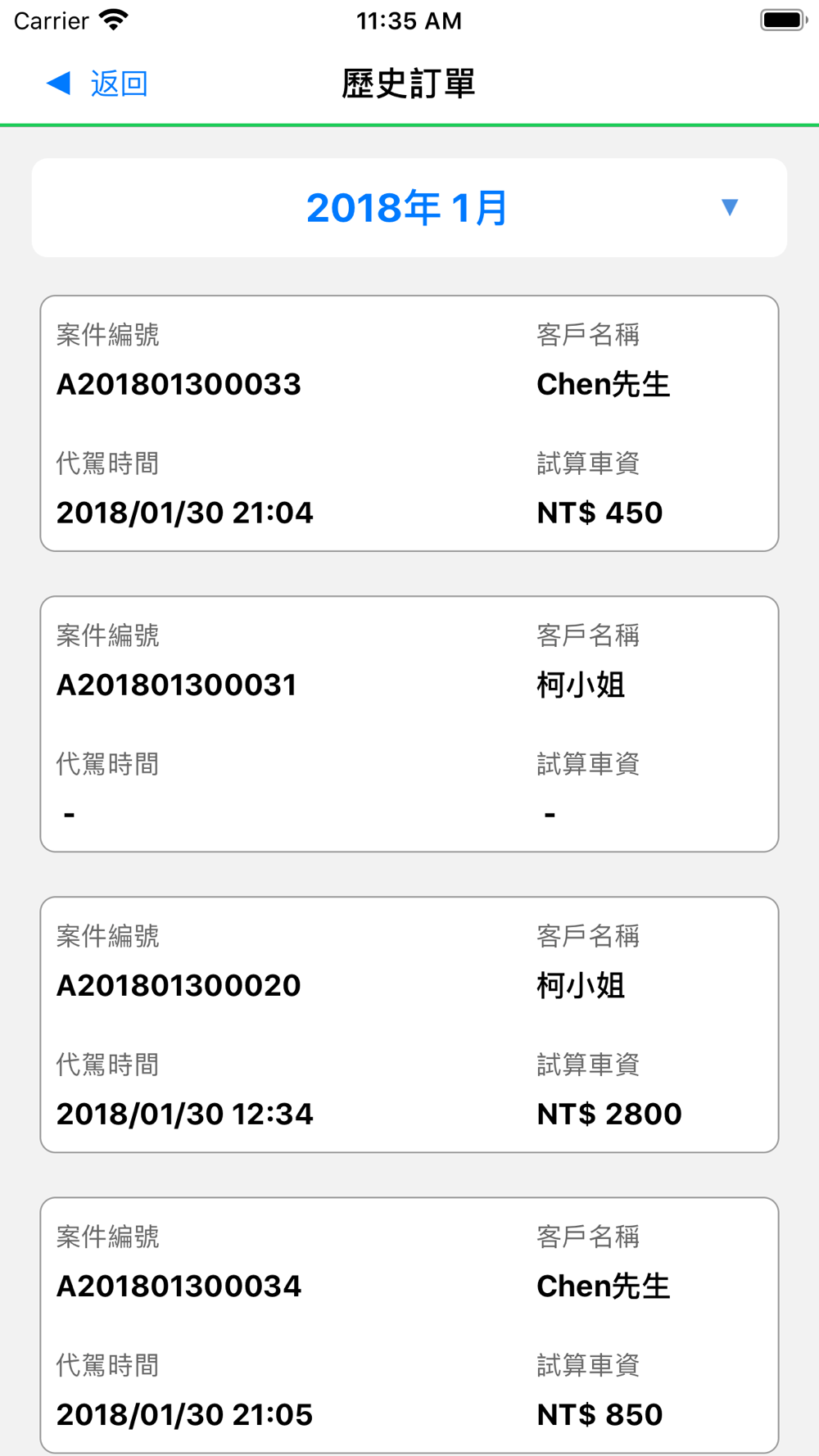Viewport: 819px width, 1456px height.
Task: Open order A201801300033 from Chen先生
Action: click(x=409, y=423)
